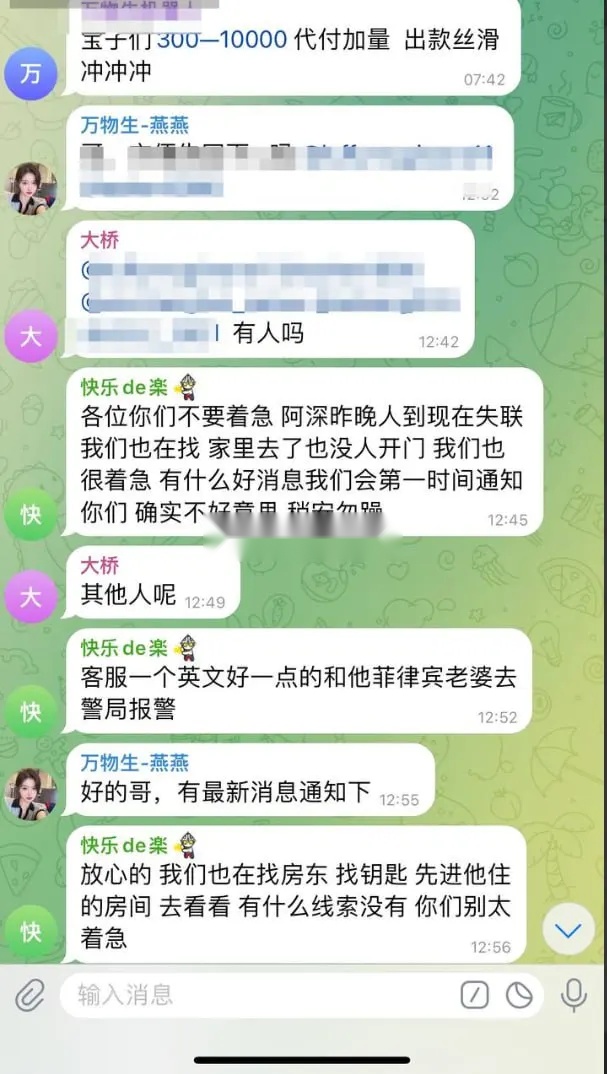Tap the voice message microphone
Viewport: 607px width, 1074px height.
(x=574, y=995)
